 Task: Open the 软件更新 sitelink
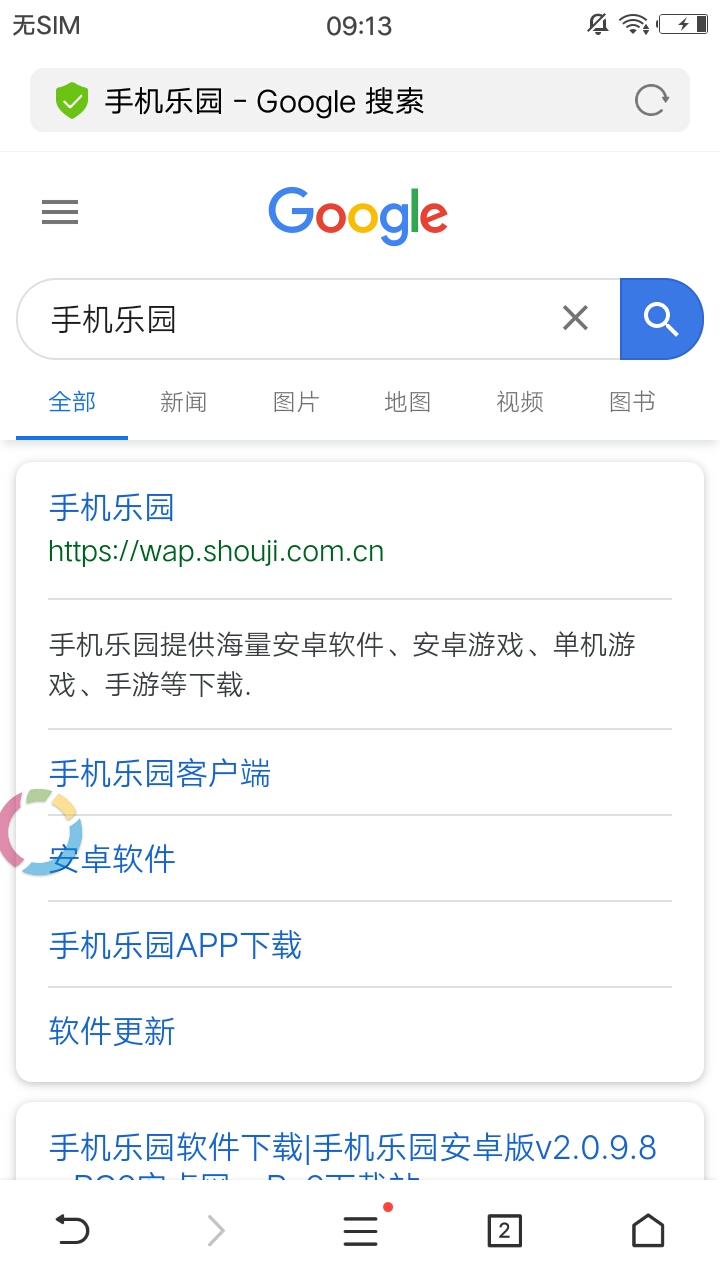(112, 1031)
